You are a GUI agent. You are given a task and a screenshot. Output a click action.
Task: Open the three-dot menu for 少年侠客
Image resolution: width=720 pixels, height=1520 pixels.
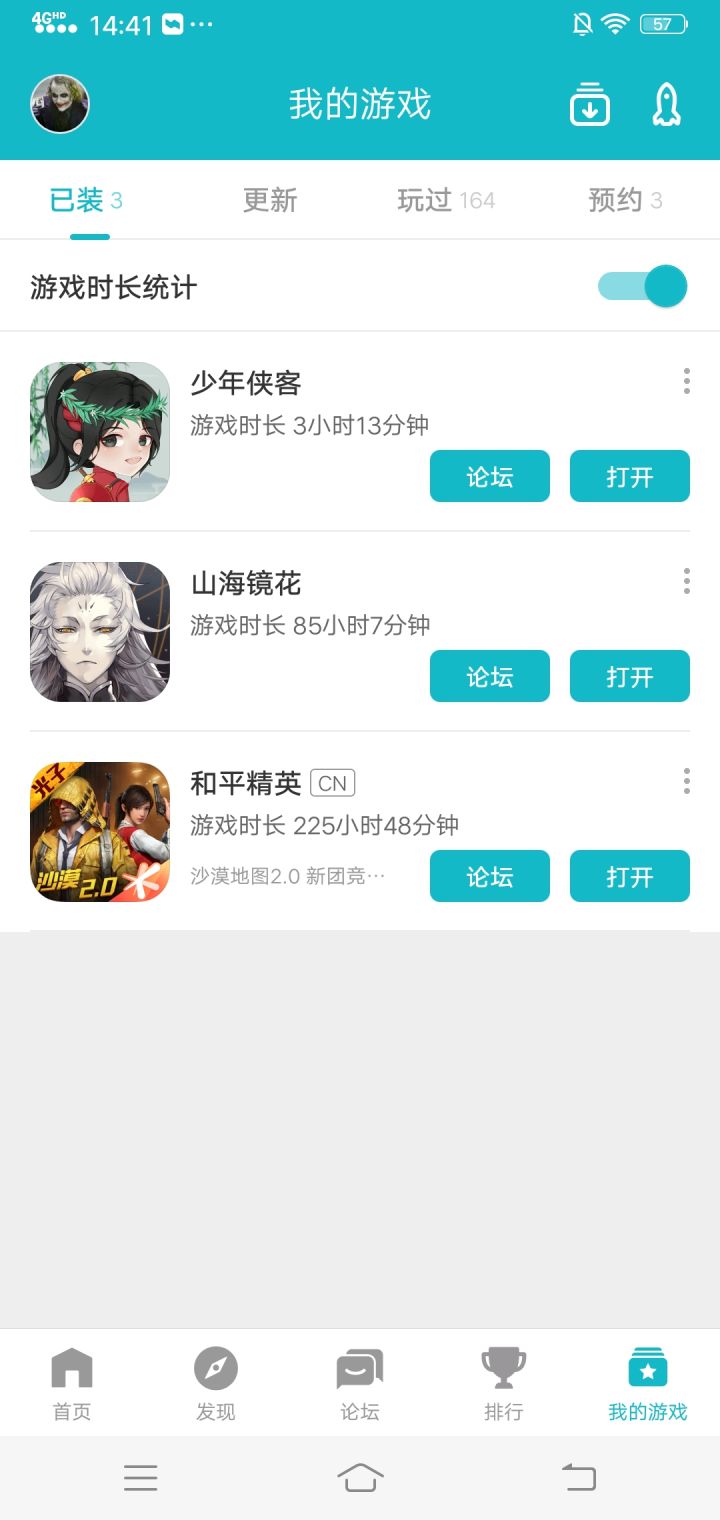click(x=686, y=381)
